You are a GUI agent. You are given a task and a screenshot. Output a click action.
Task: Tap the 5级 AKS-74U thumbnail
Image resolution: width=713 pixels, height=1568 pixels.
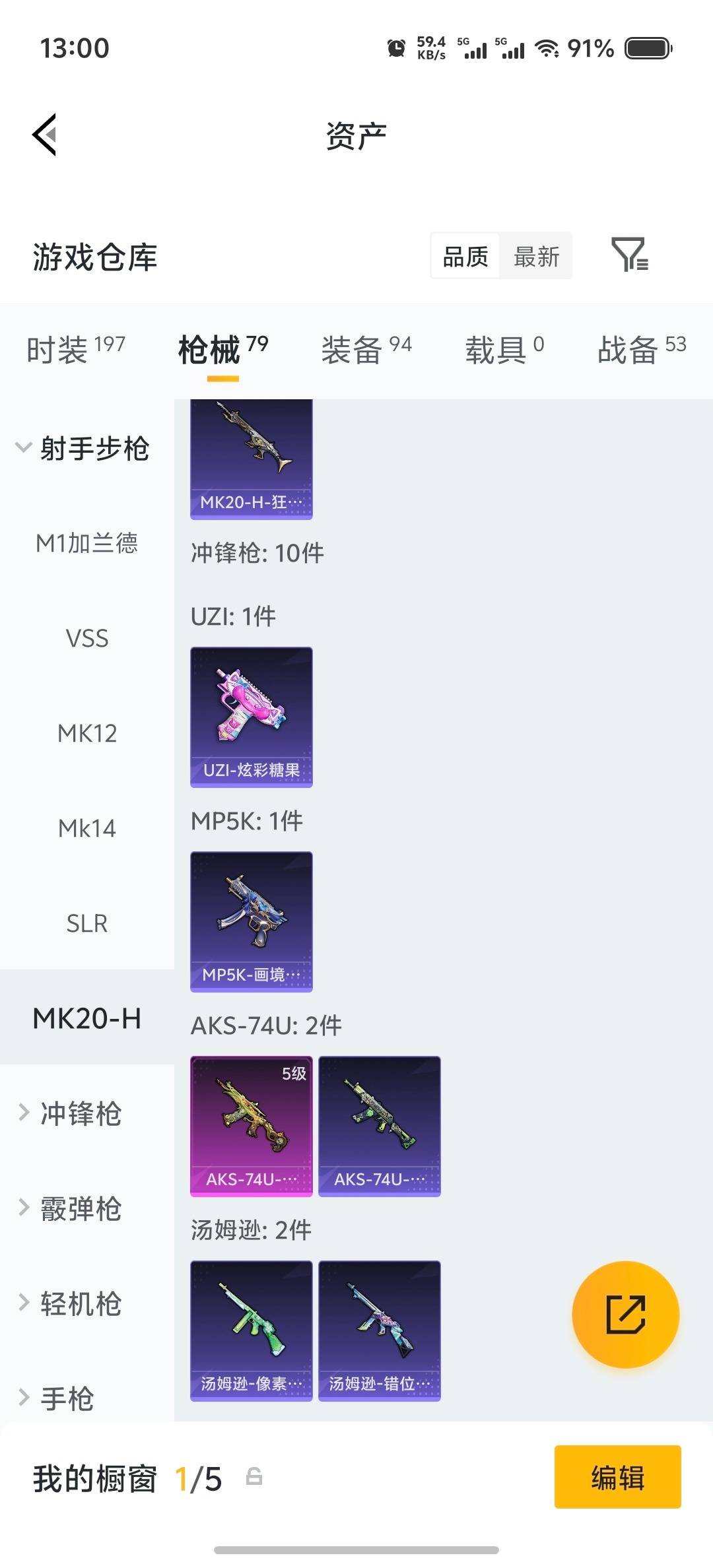point(250,1126)
